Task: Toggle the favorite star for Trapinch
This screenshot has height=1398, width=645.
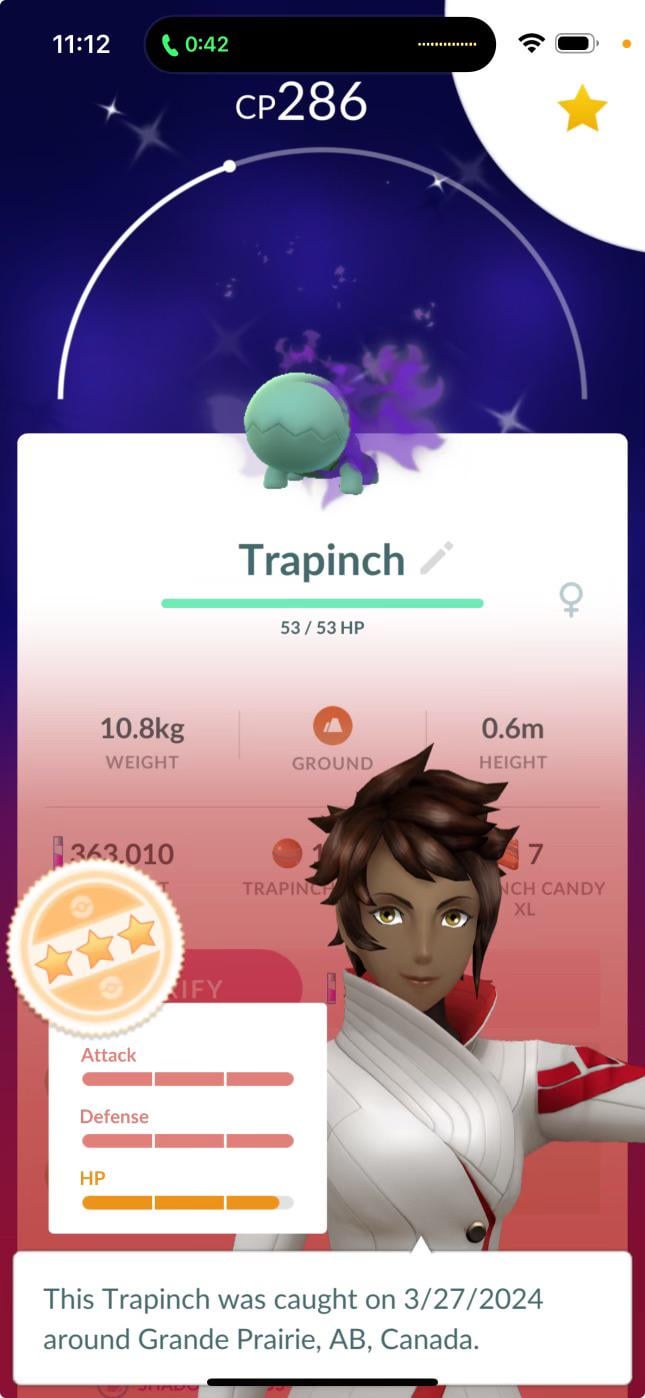Action: coord(582,109)
